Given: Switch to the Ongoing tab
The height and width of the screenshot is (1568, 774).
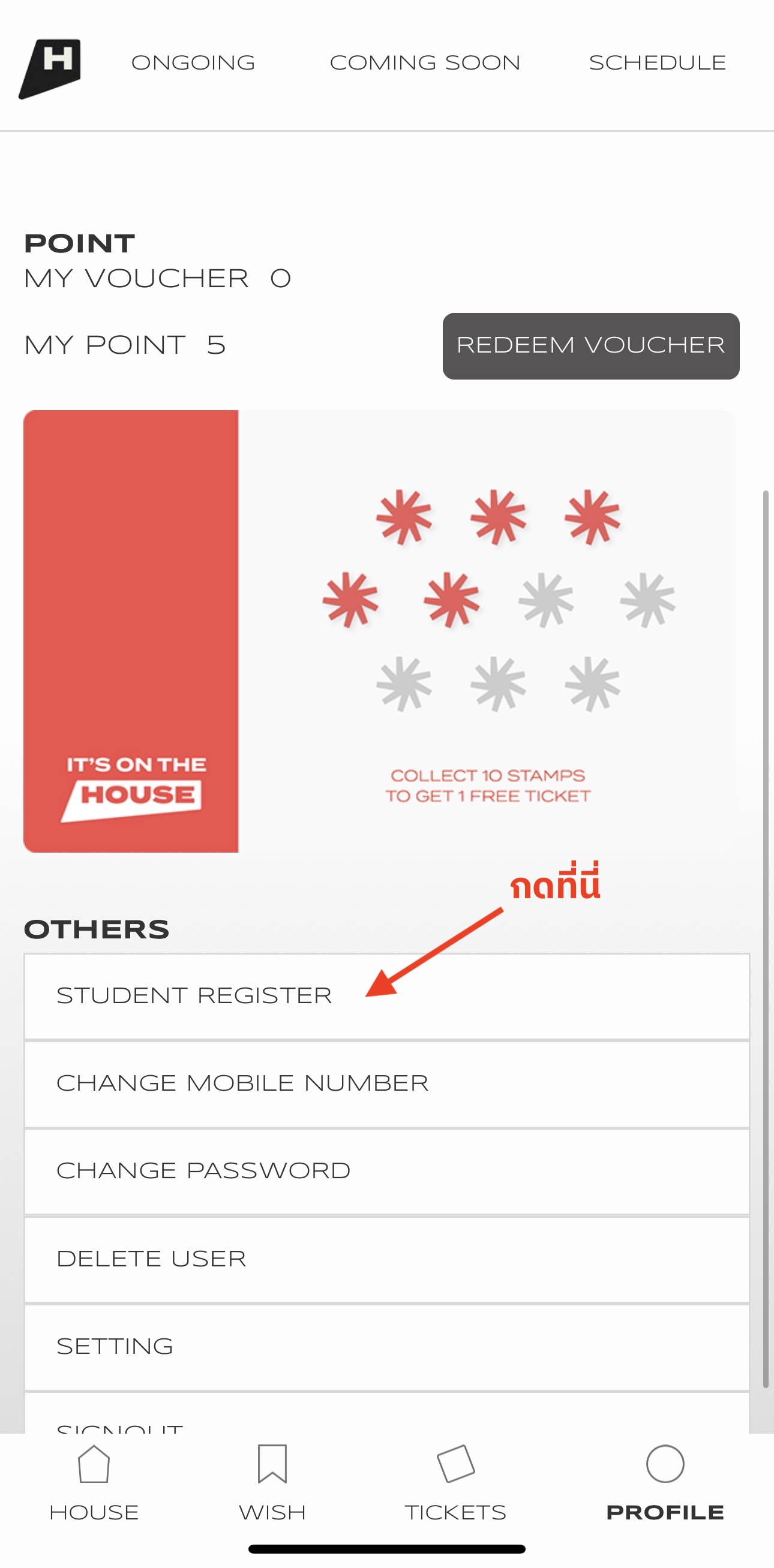Looking at the screenshot, I should coord(193,63).
